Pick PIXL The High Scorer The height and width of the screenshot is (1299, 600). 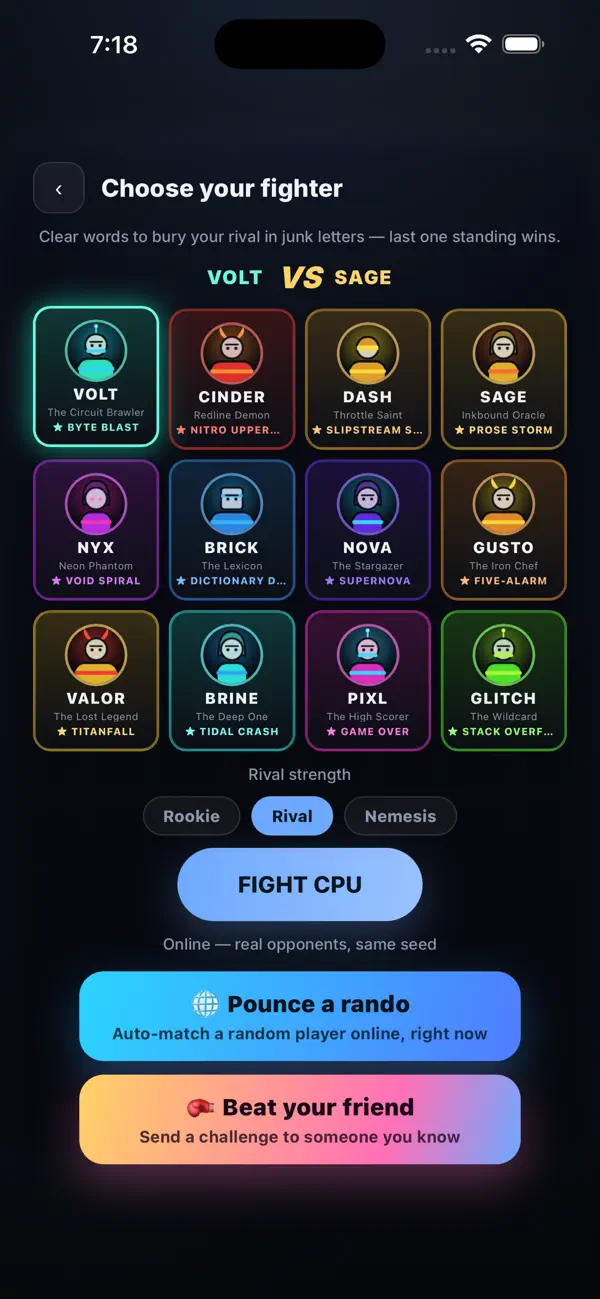click(368, 681)
